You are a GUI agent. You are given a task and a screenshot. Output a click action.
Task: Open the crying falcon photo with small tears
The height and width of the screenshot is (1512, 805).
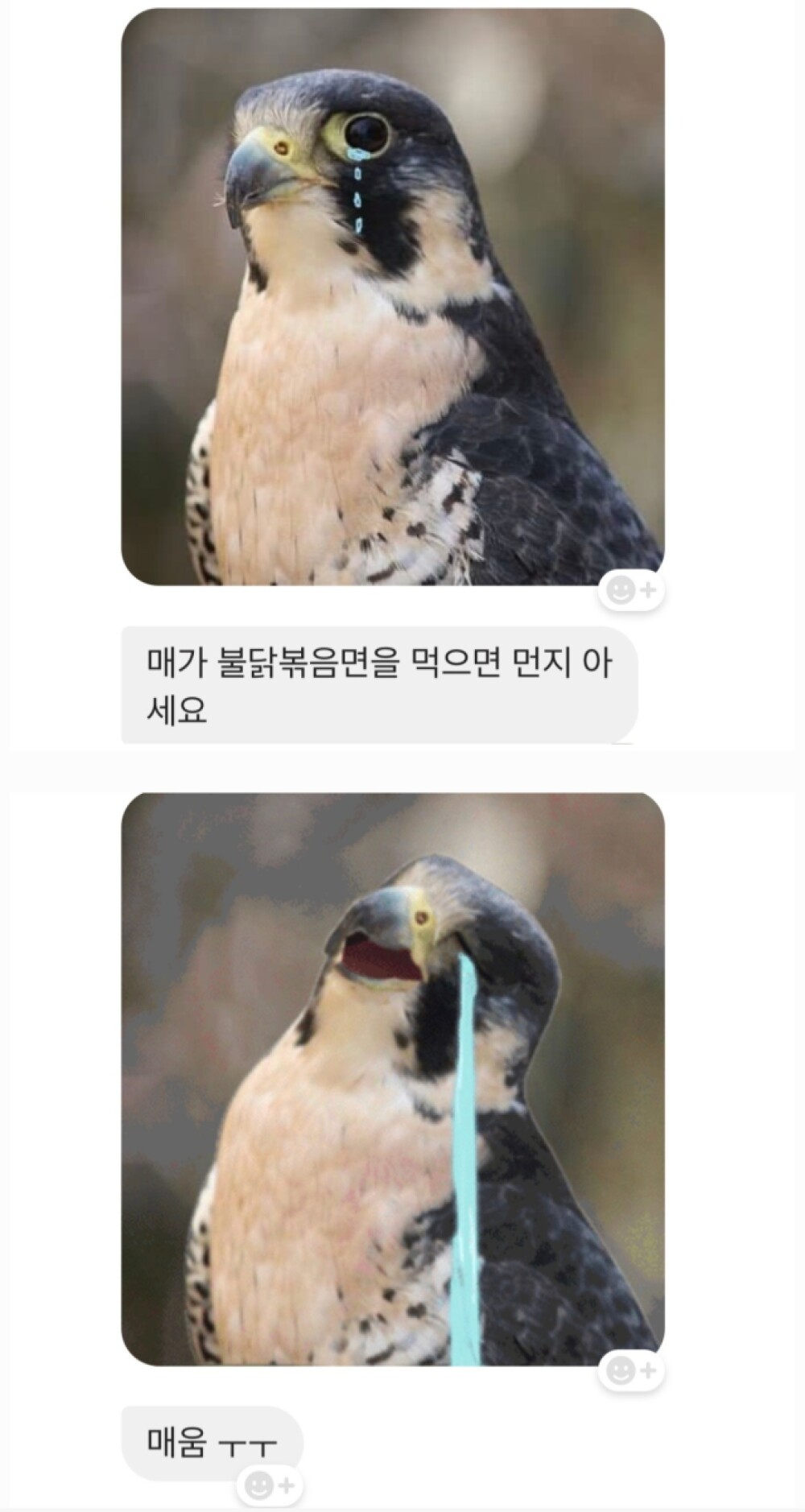pos(393,298)
